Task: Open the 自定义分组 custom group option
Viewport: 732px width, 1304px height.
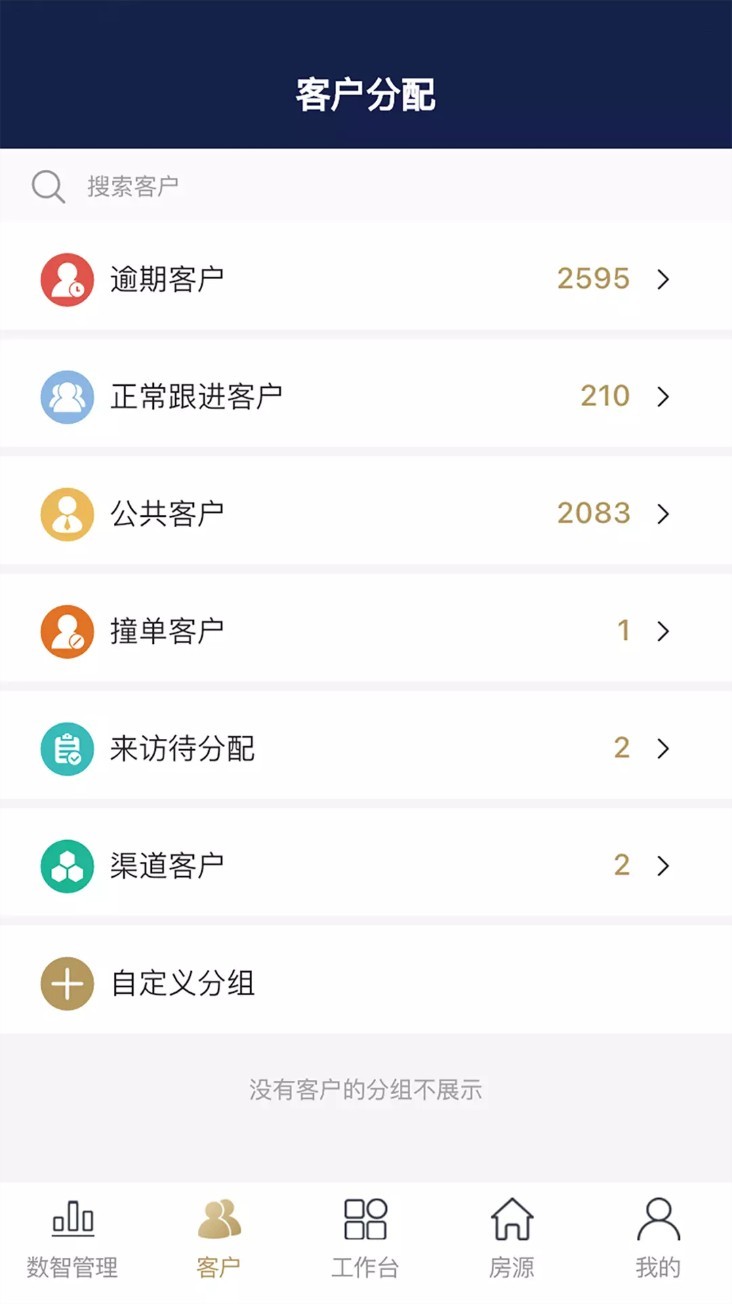Action: (182, 983)
